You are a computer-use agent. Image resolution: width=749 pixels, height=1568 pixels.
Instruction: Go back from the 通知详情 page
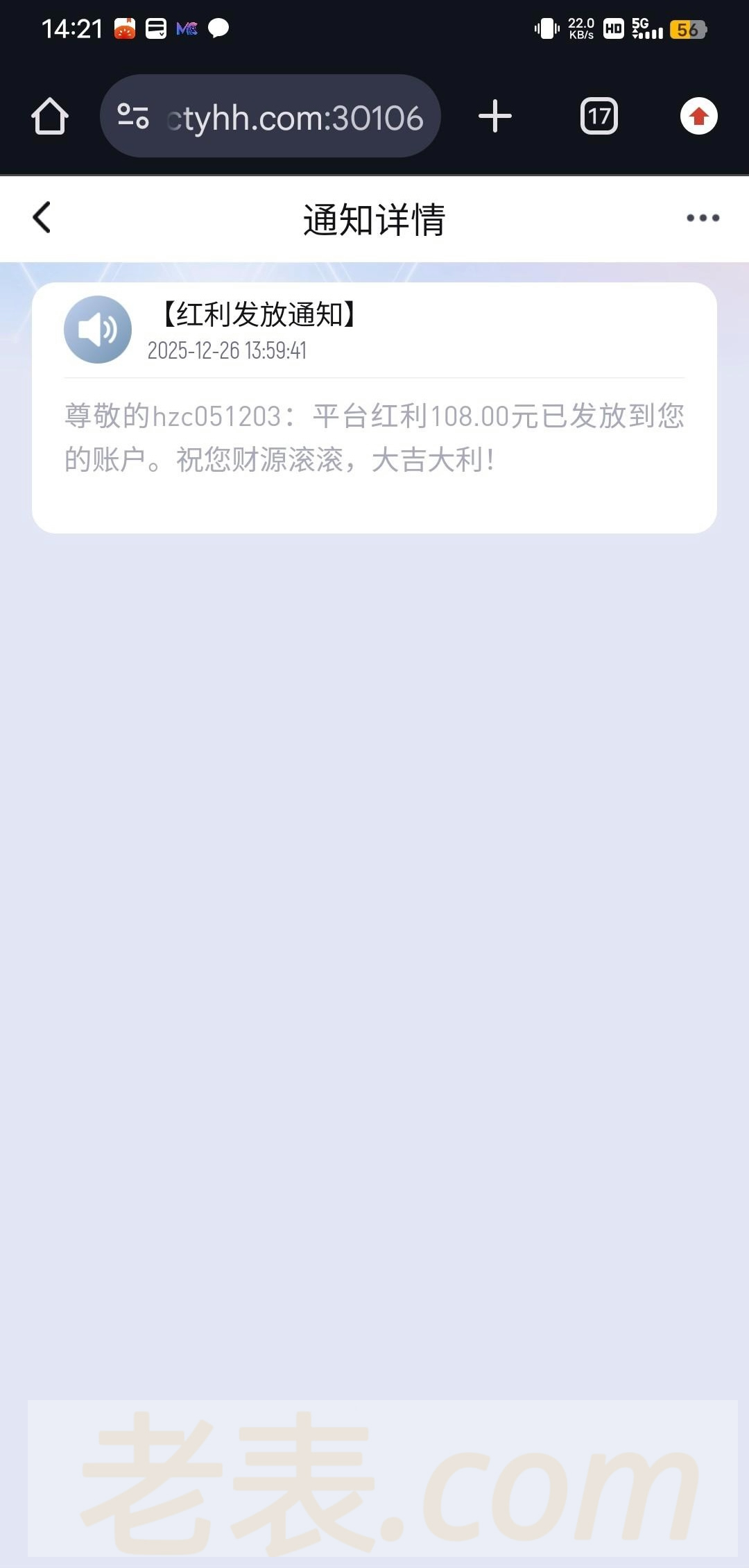click(42, 218)
